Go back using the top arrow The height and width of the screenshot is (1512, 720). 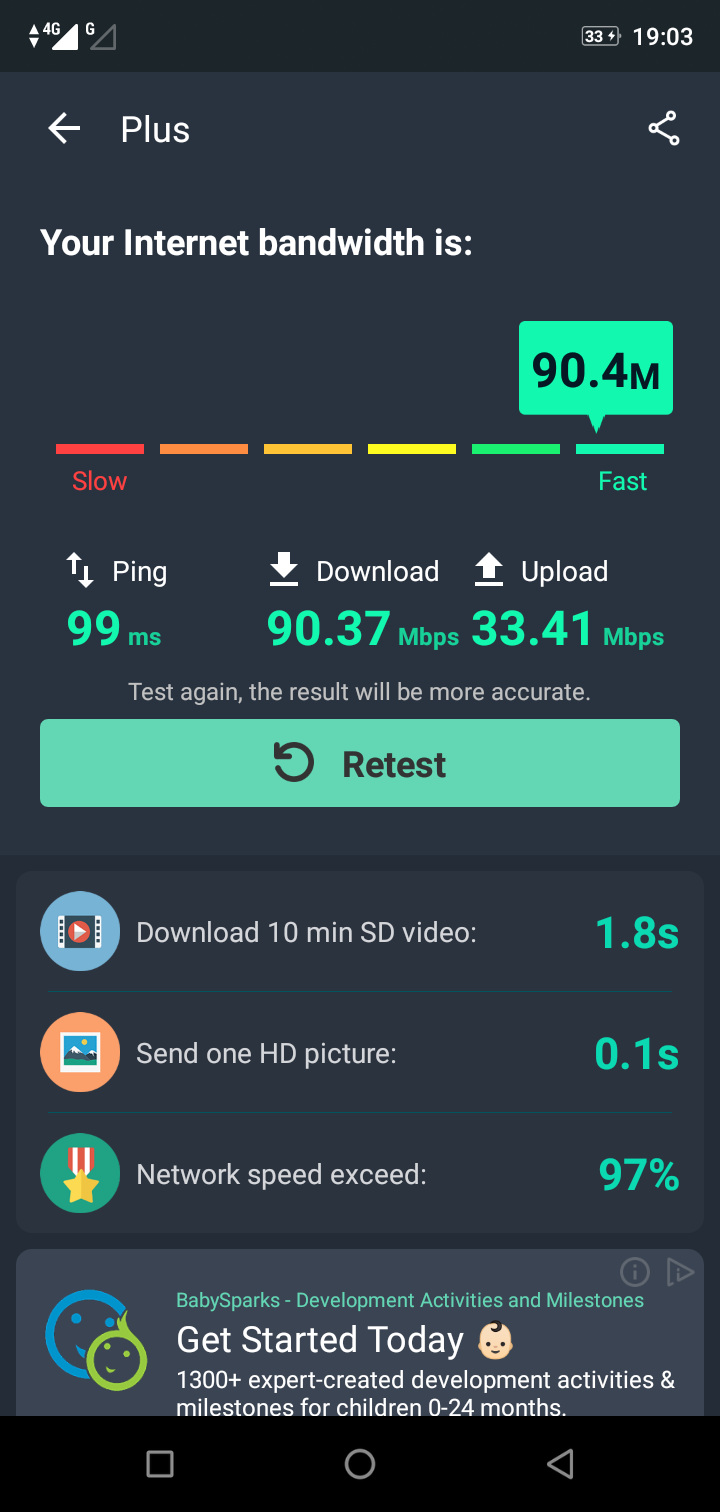pyautogui.click(x=64, y=129)
